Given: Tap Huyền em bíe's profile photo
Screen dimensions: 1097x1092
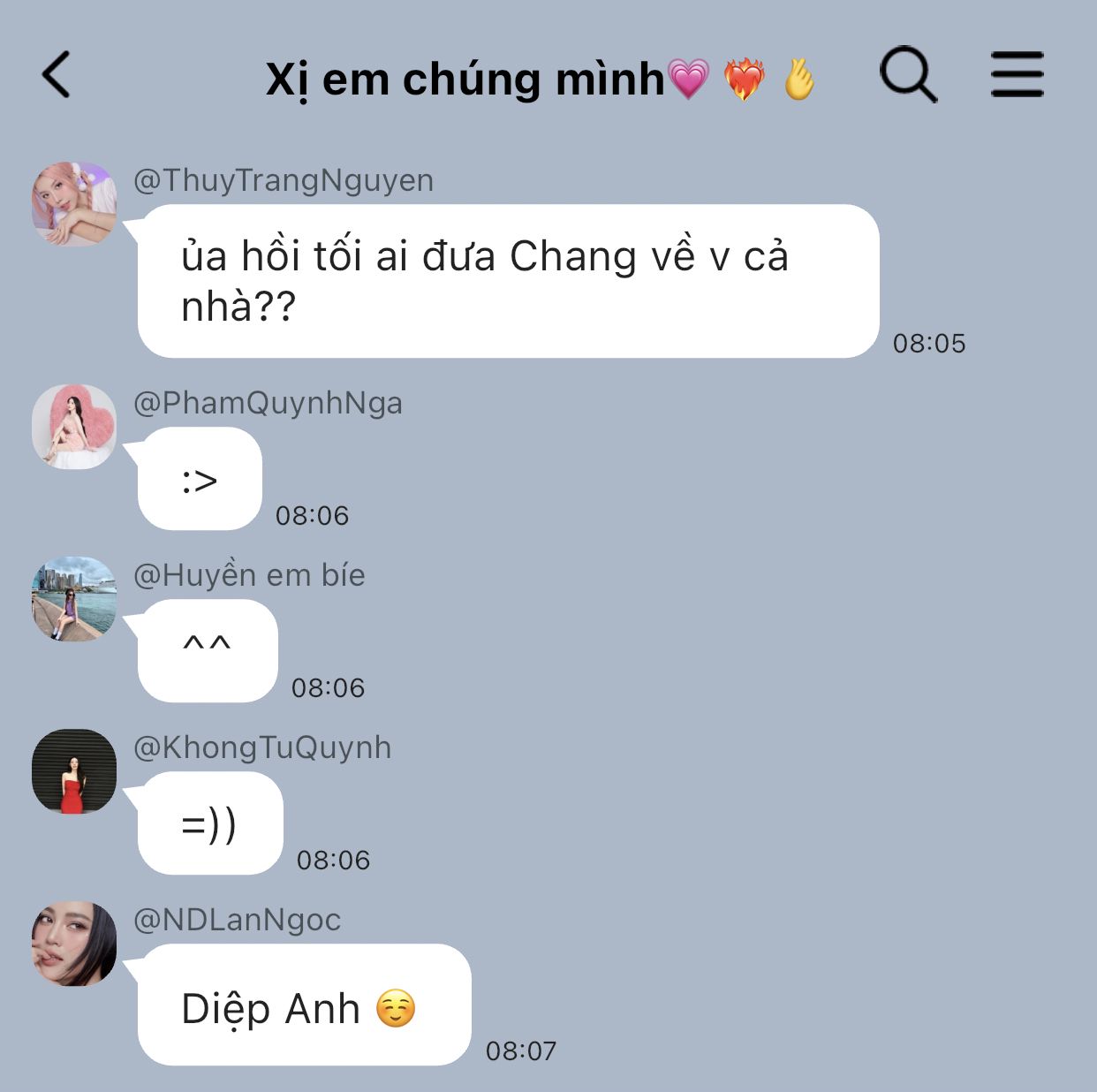Looking at the screenshot, I should click(74, 599).
